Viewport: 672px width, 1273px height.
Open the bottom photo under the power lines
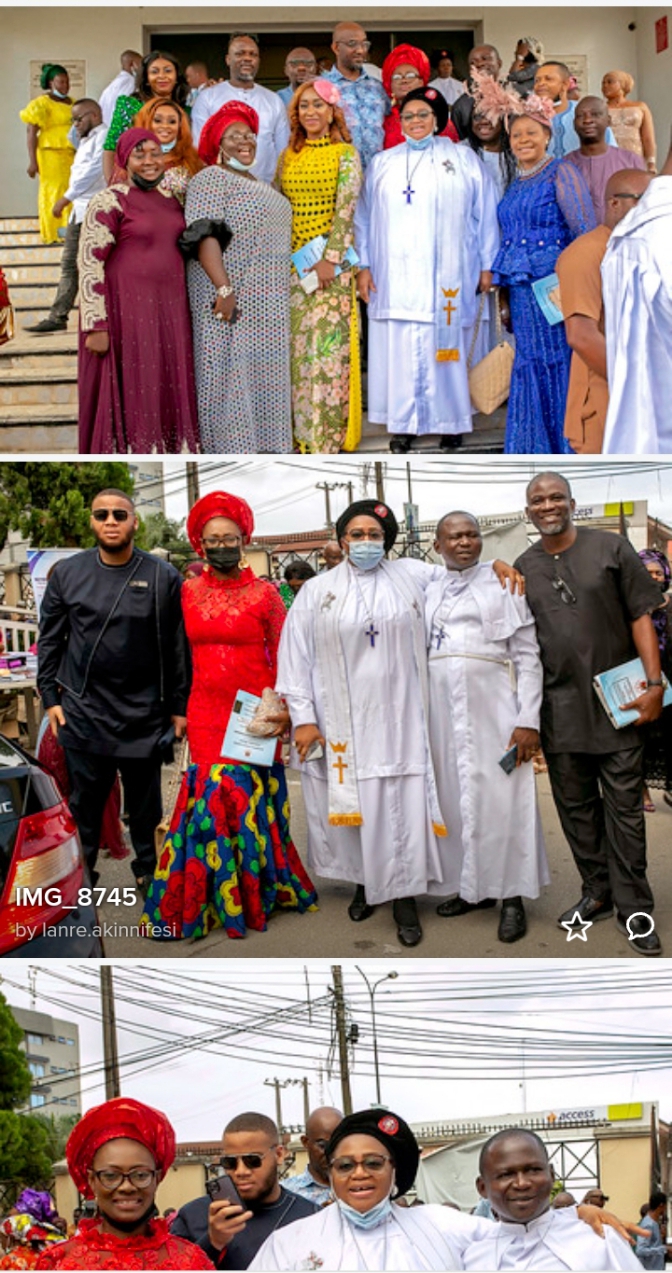[336, 1117]
